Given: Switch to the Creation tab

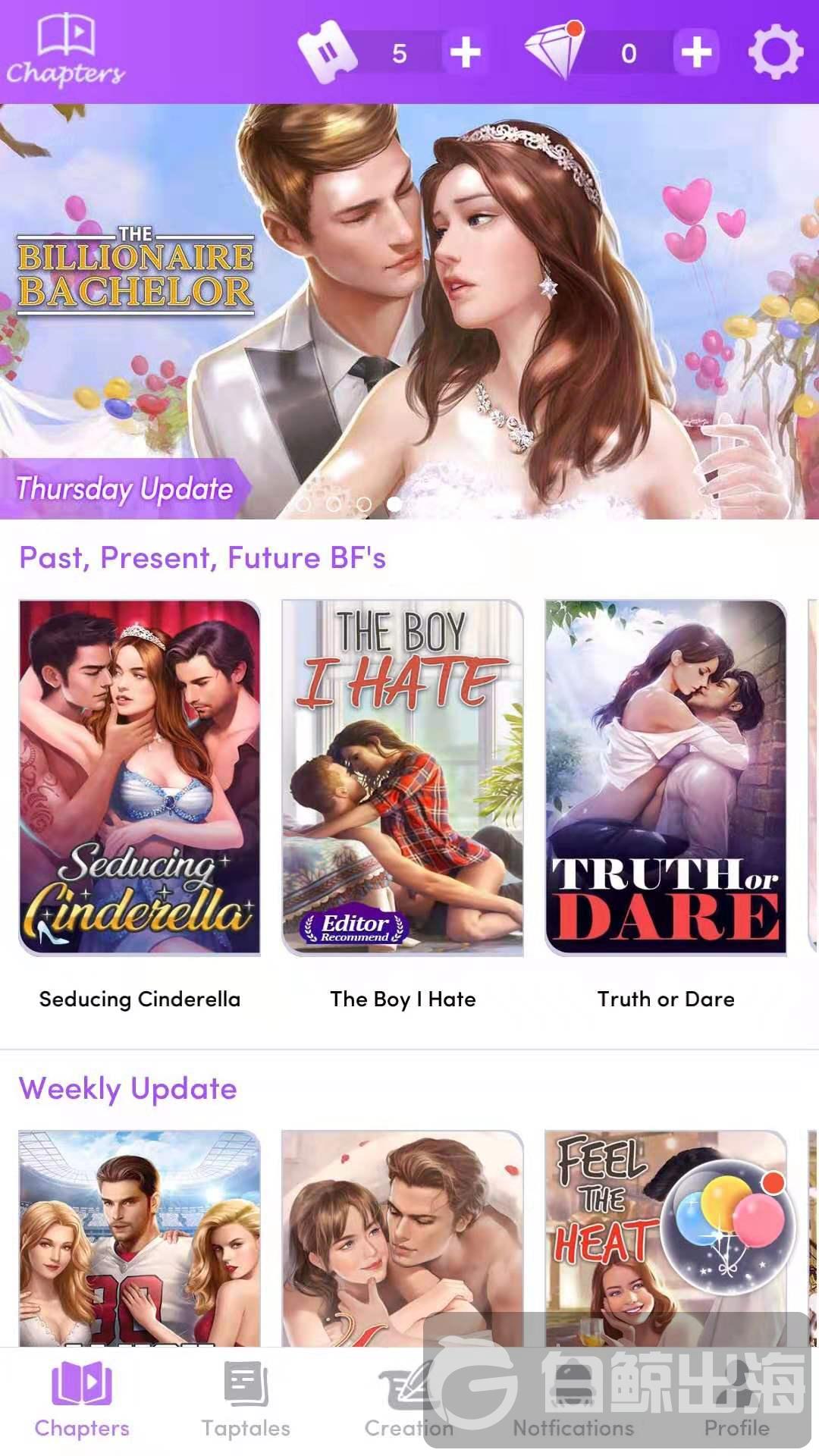Looking at the screenshot, I should [x=409, y=1400].
